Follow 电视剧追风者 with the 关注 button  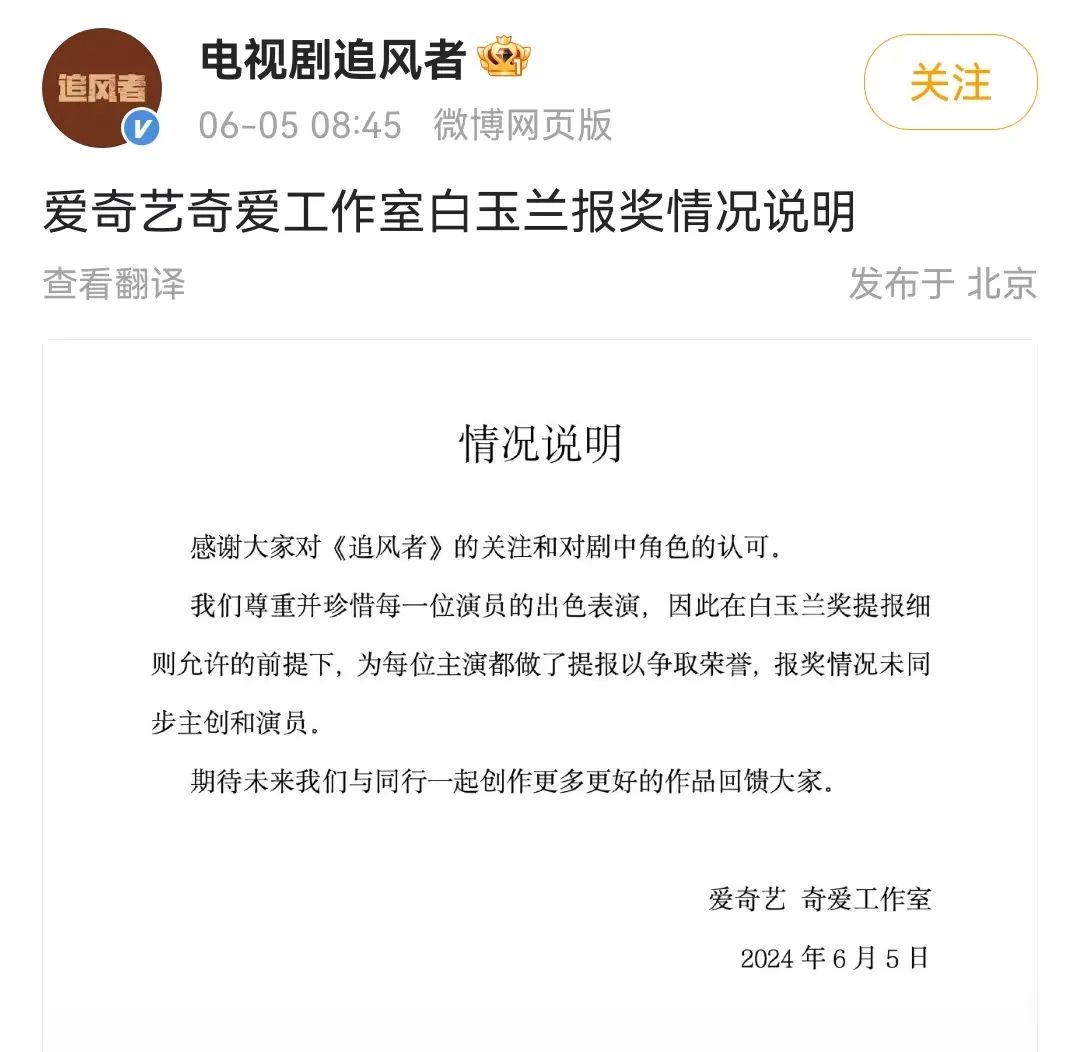(950, 82)
